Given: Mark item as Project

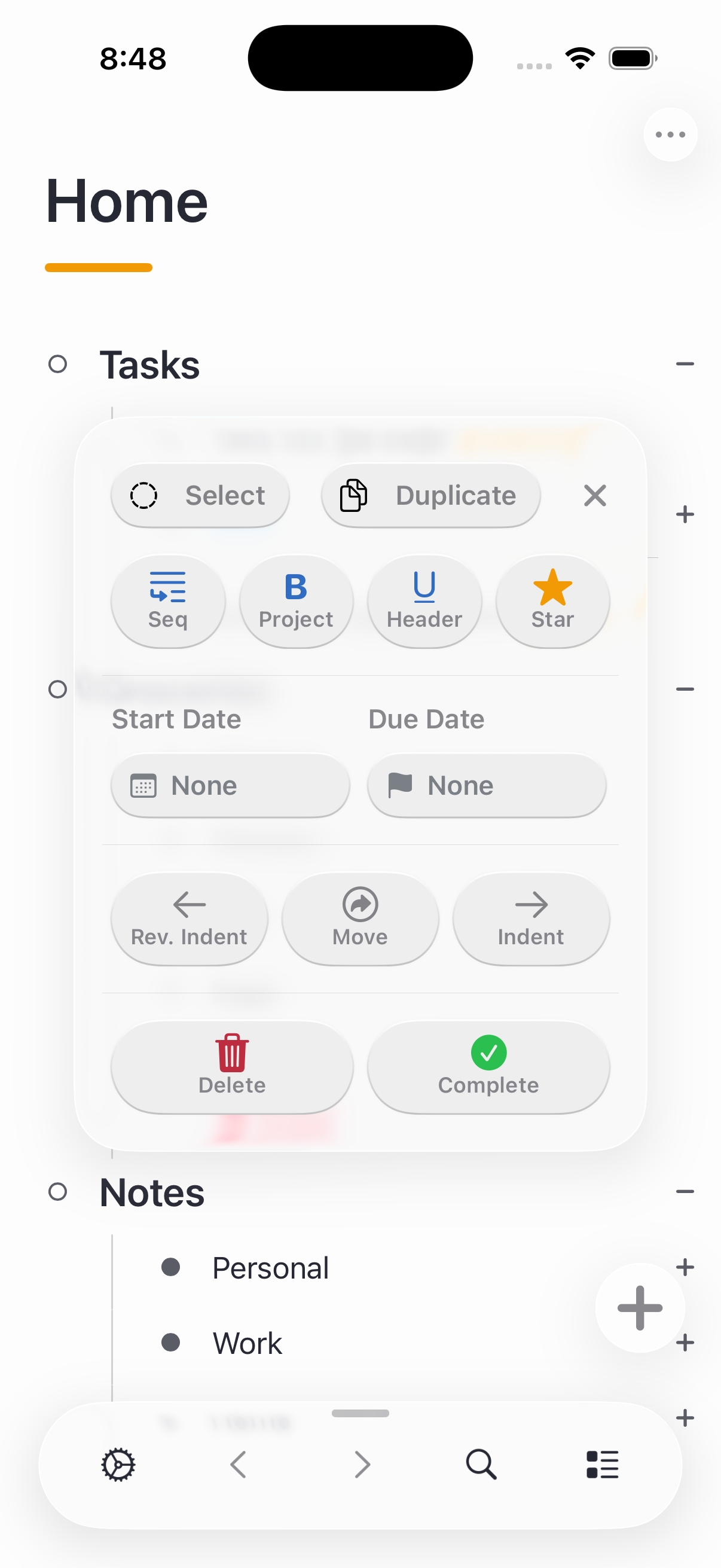Looking at the screenshot, I should click(x=297, y=601).
